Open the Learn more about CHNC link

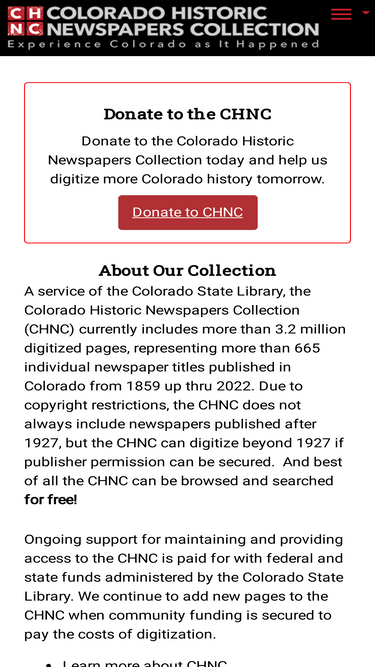(145, 664)
